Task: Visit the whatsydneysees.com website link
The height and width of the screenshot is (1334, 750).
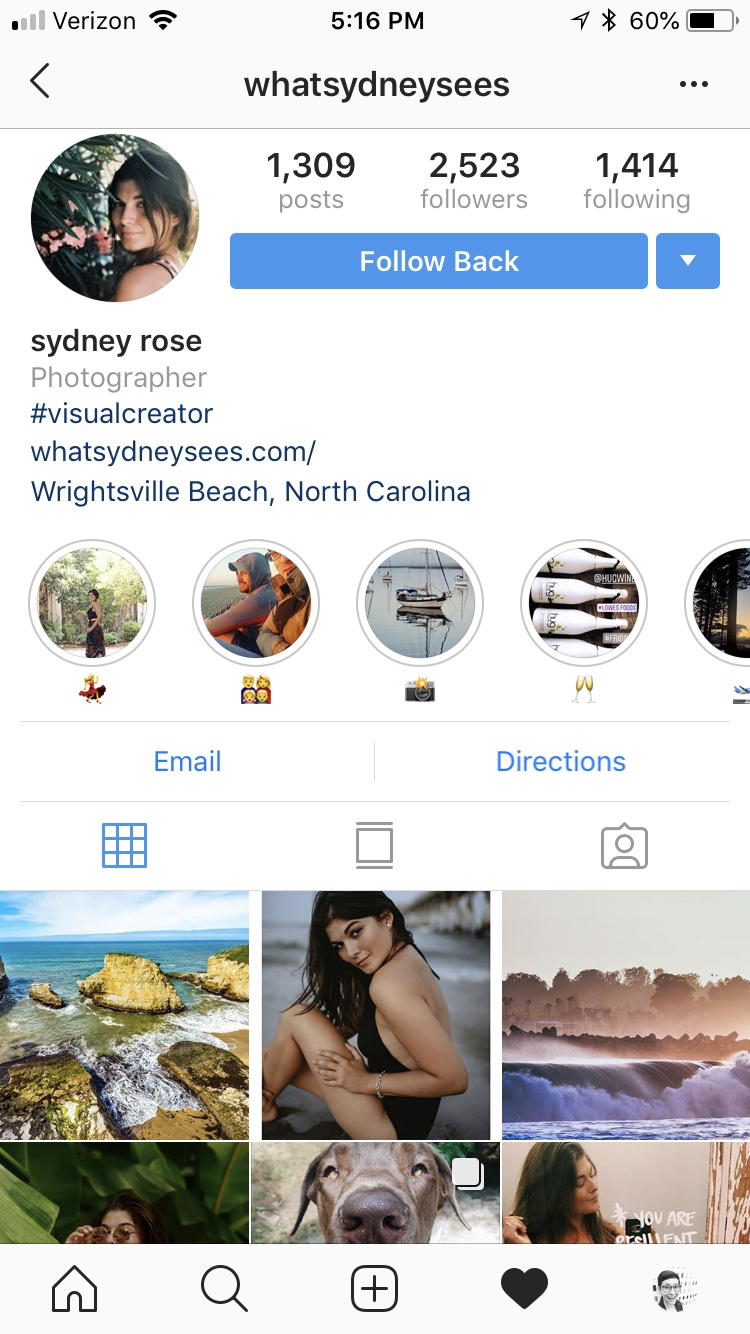Action: click(173, 452)
